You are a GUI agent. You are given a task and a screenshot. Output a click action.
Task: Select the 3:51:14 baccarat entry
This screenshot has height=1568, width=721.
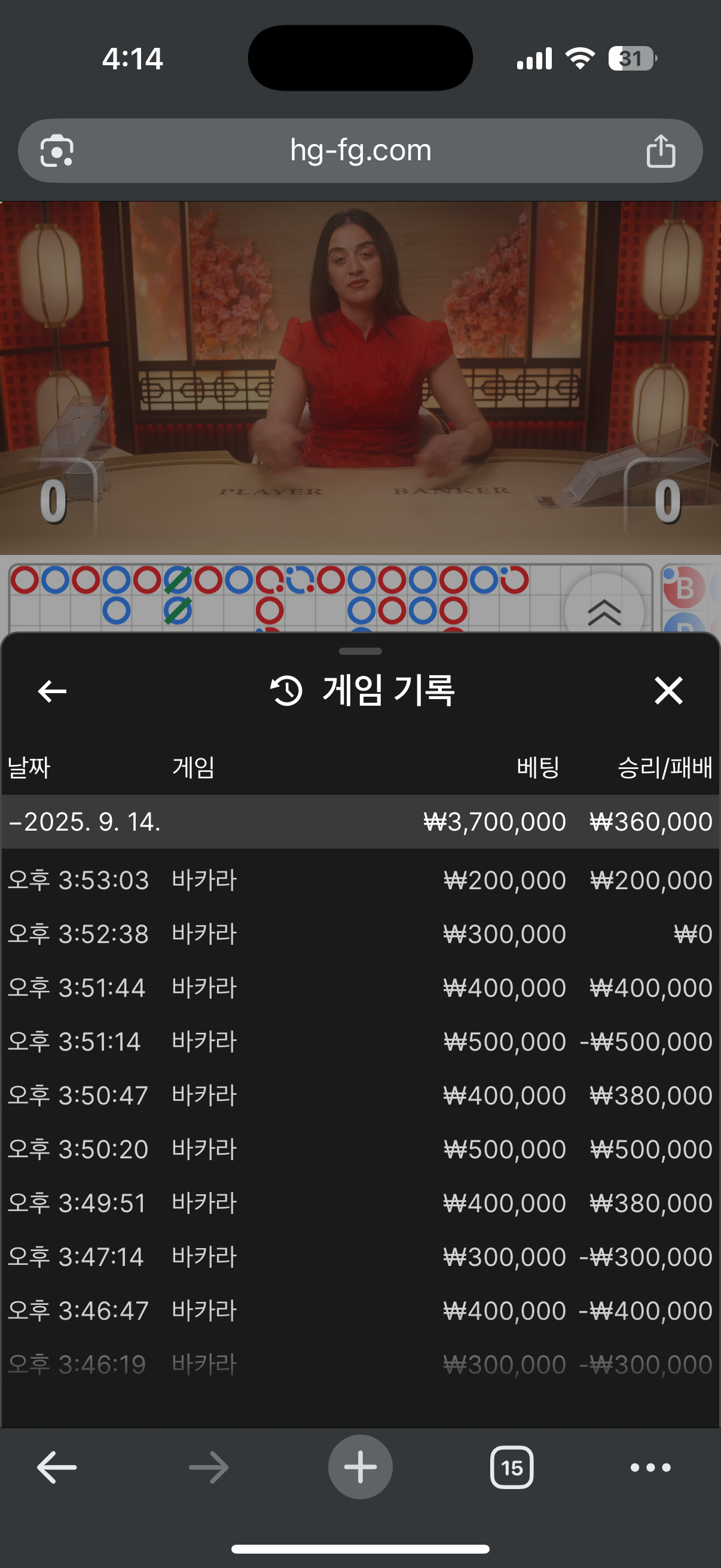point(360,1042)
